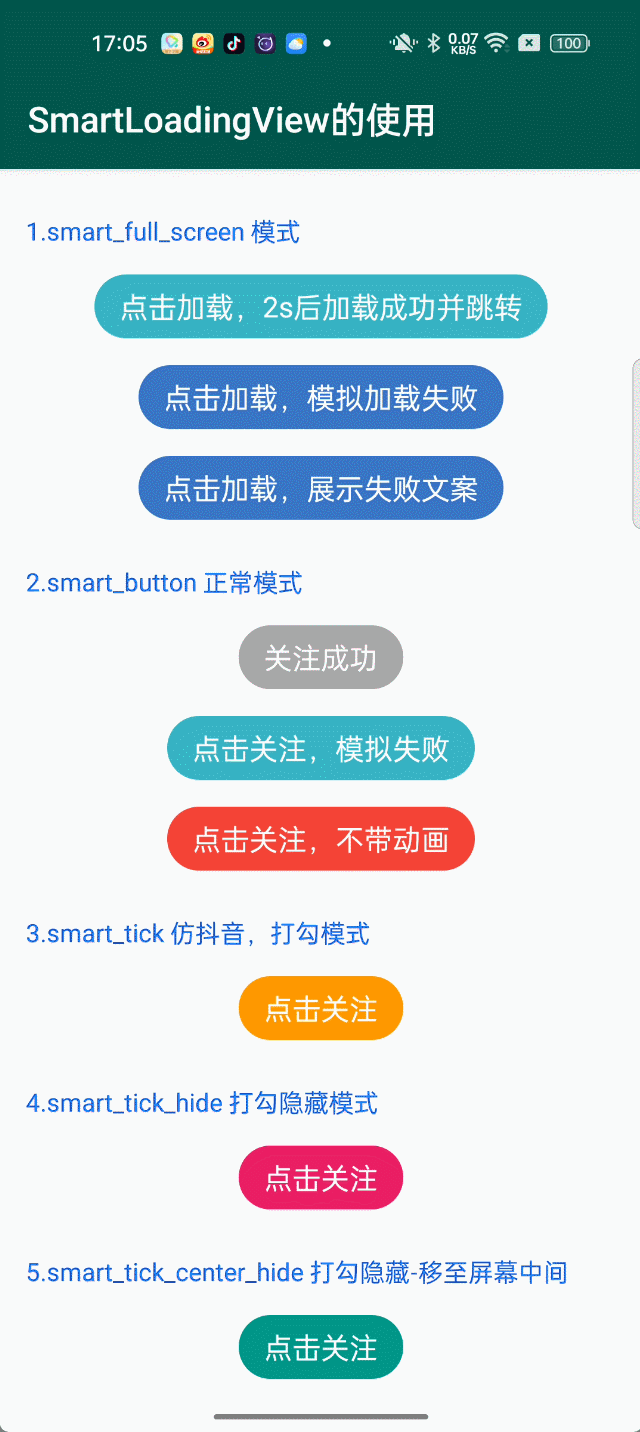Tap '点击加载，模拟加载失败' button

point(320,397)
